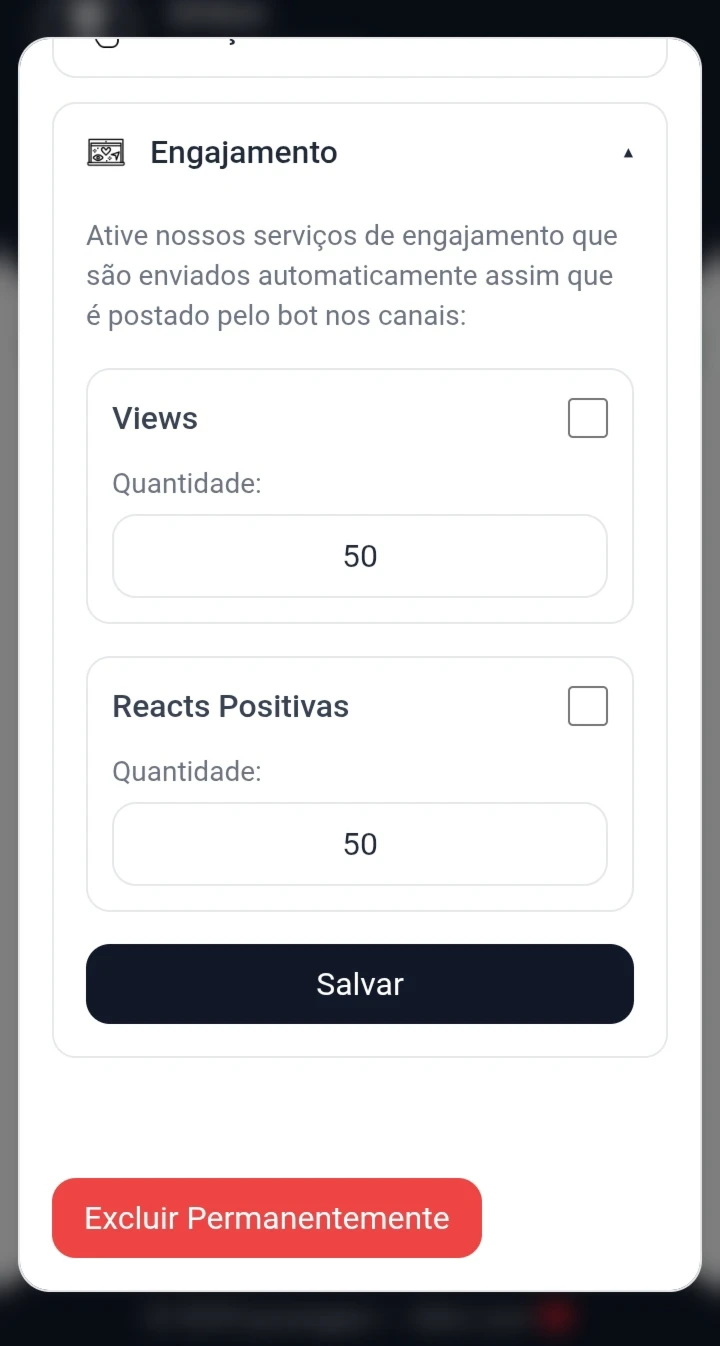720x1346 pixels.
Task: Tap the Salvar button
Action: (360, 984)
